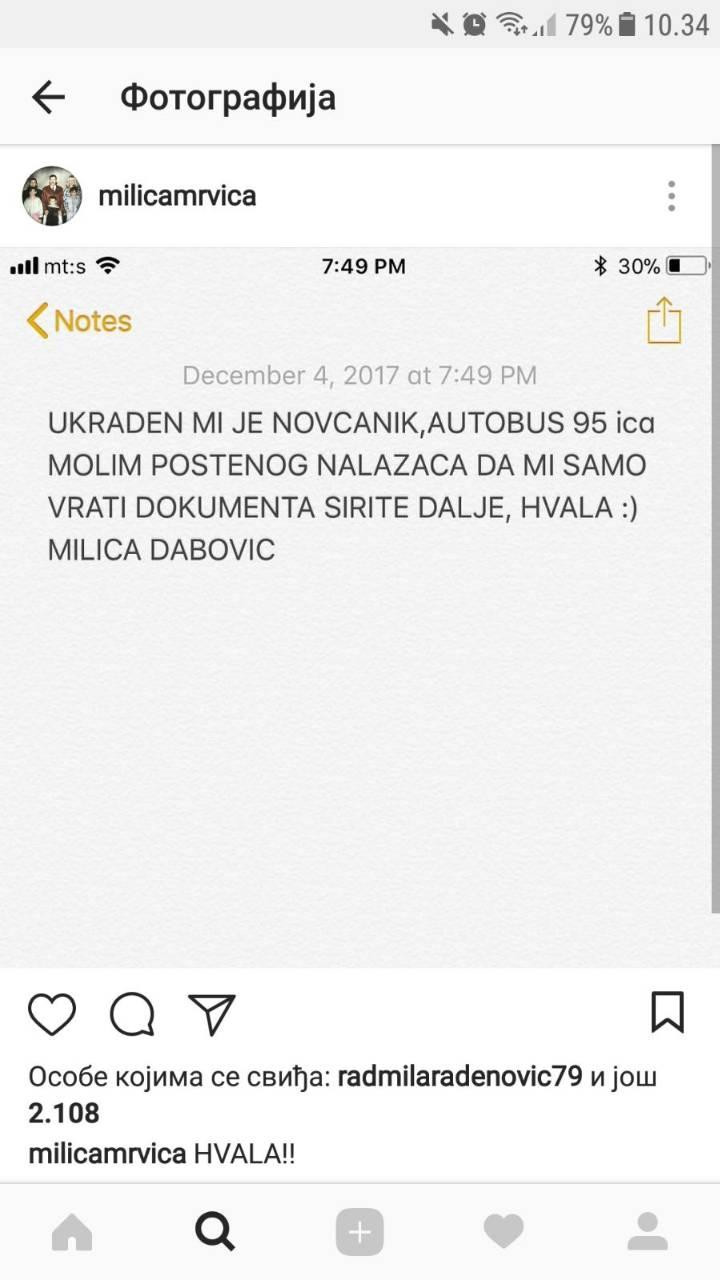Send the post with the paper plane icon
Viewport: 720px width, 1280px height.
point(211,1014)
